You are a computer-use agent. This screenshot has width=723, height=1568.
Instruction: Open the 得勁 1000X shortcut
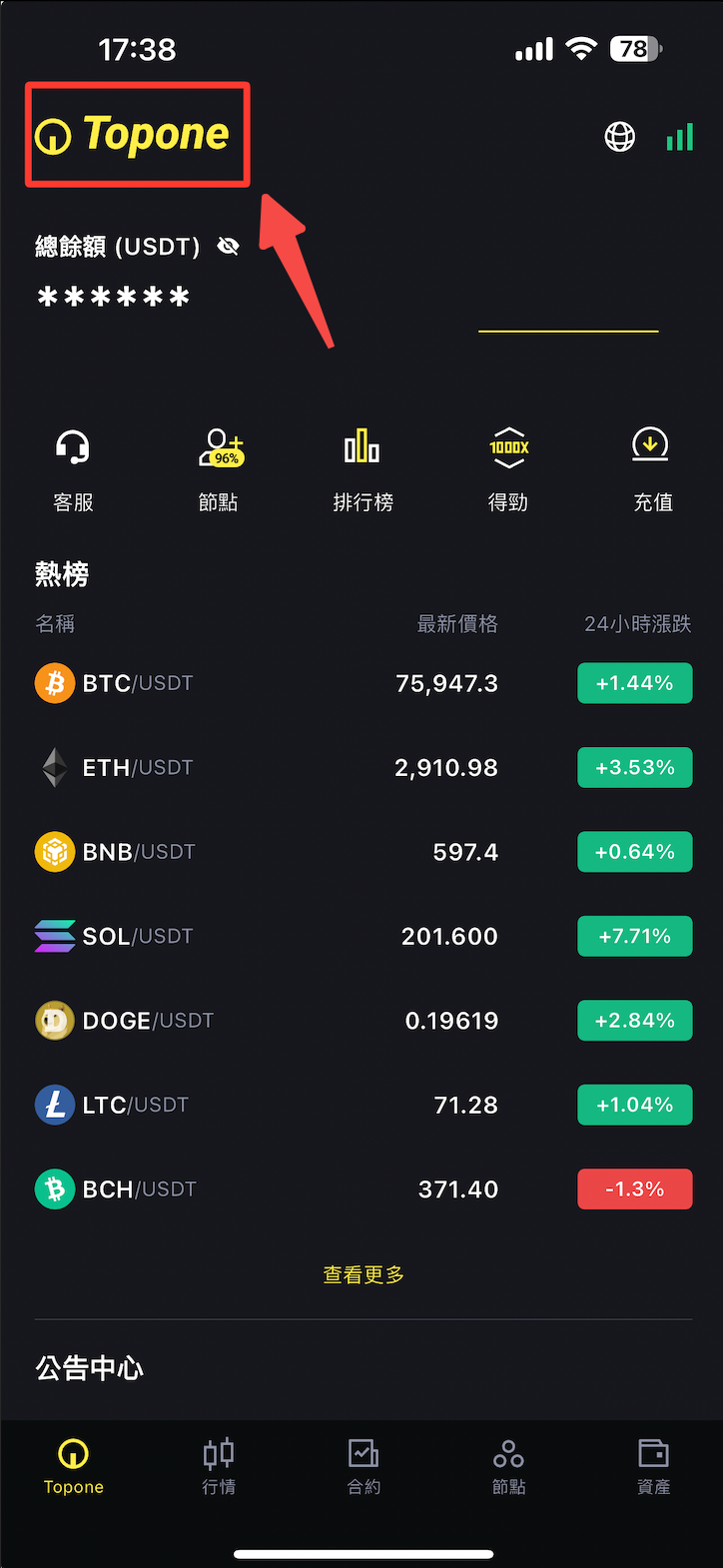click(x=508, y=470)
